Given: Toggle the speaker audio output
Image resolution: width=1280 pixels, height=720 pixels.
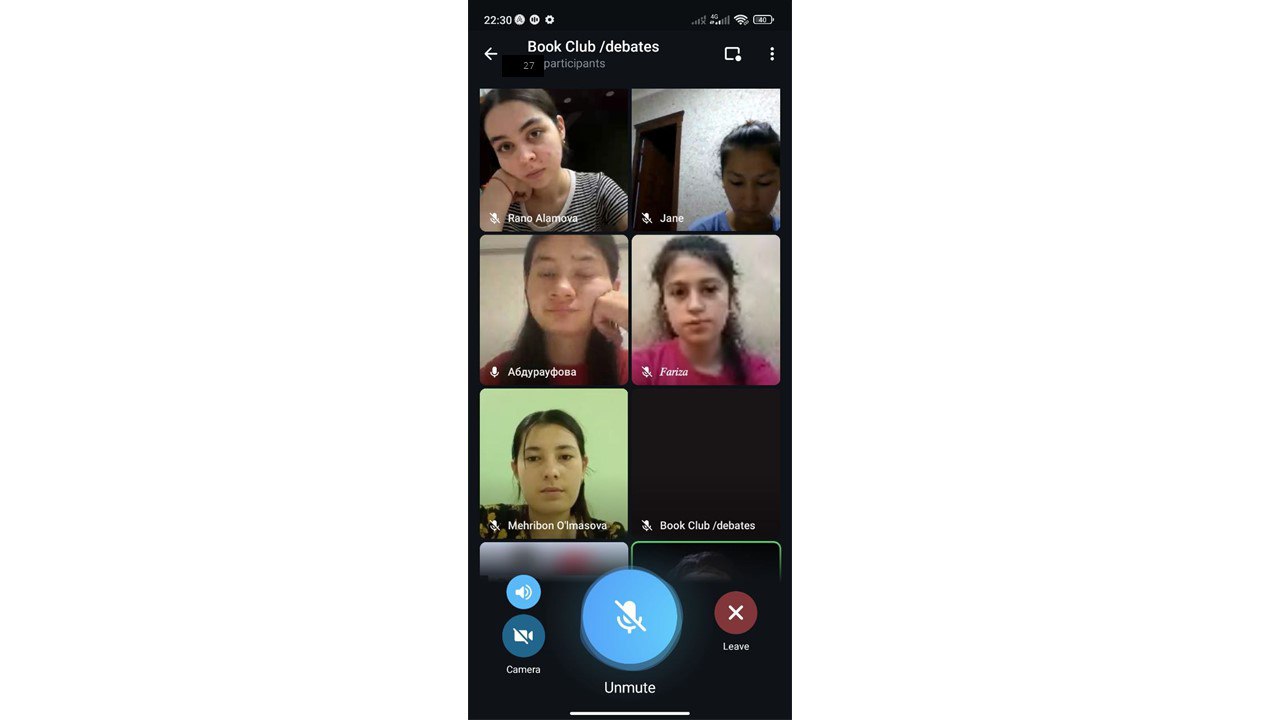Looking at the screenshot, I should [523, 592].
